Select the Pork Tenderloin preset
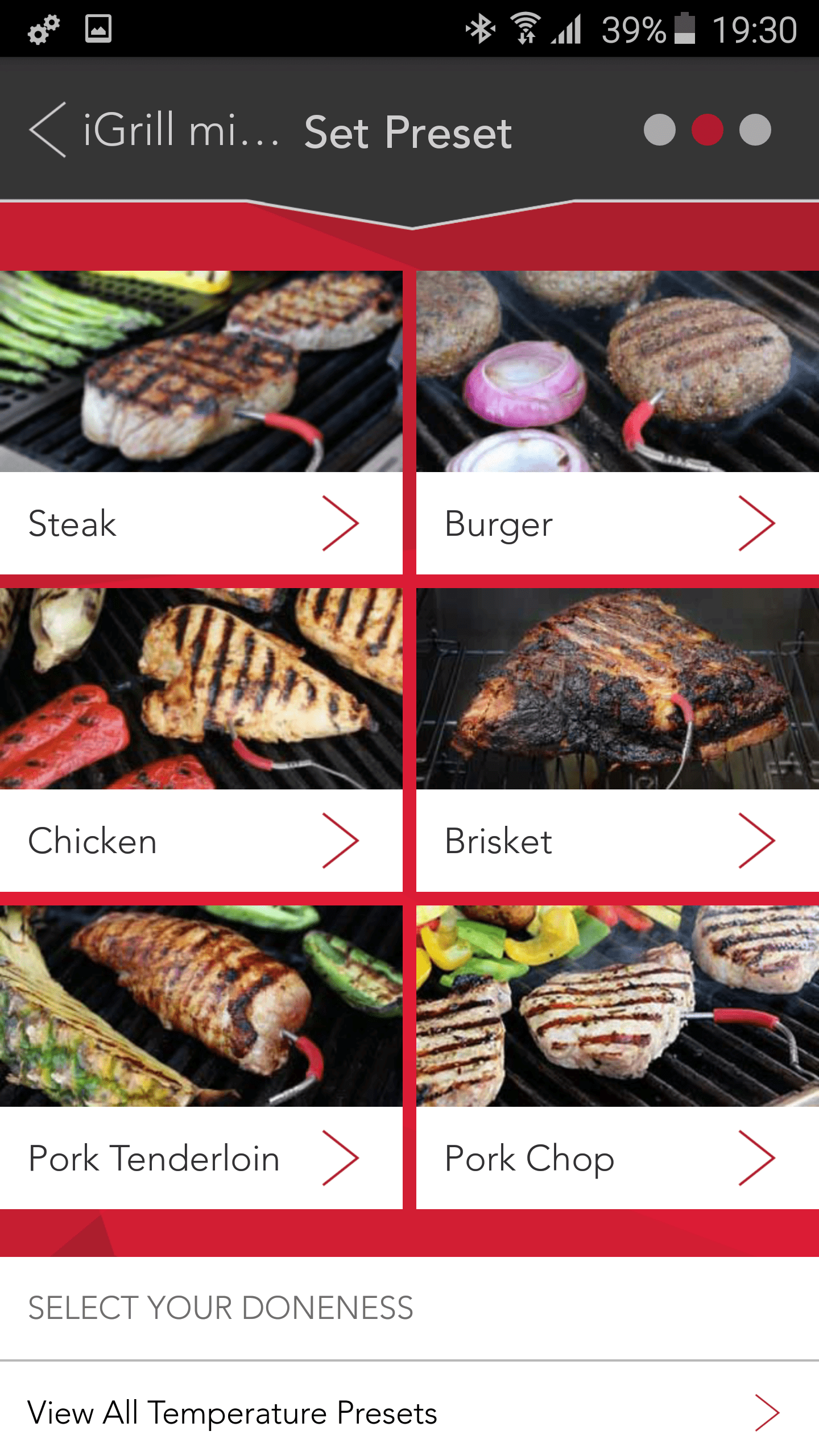 pos(201,1057)
